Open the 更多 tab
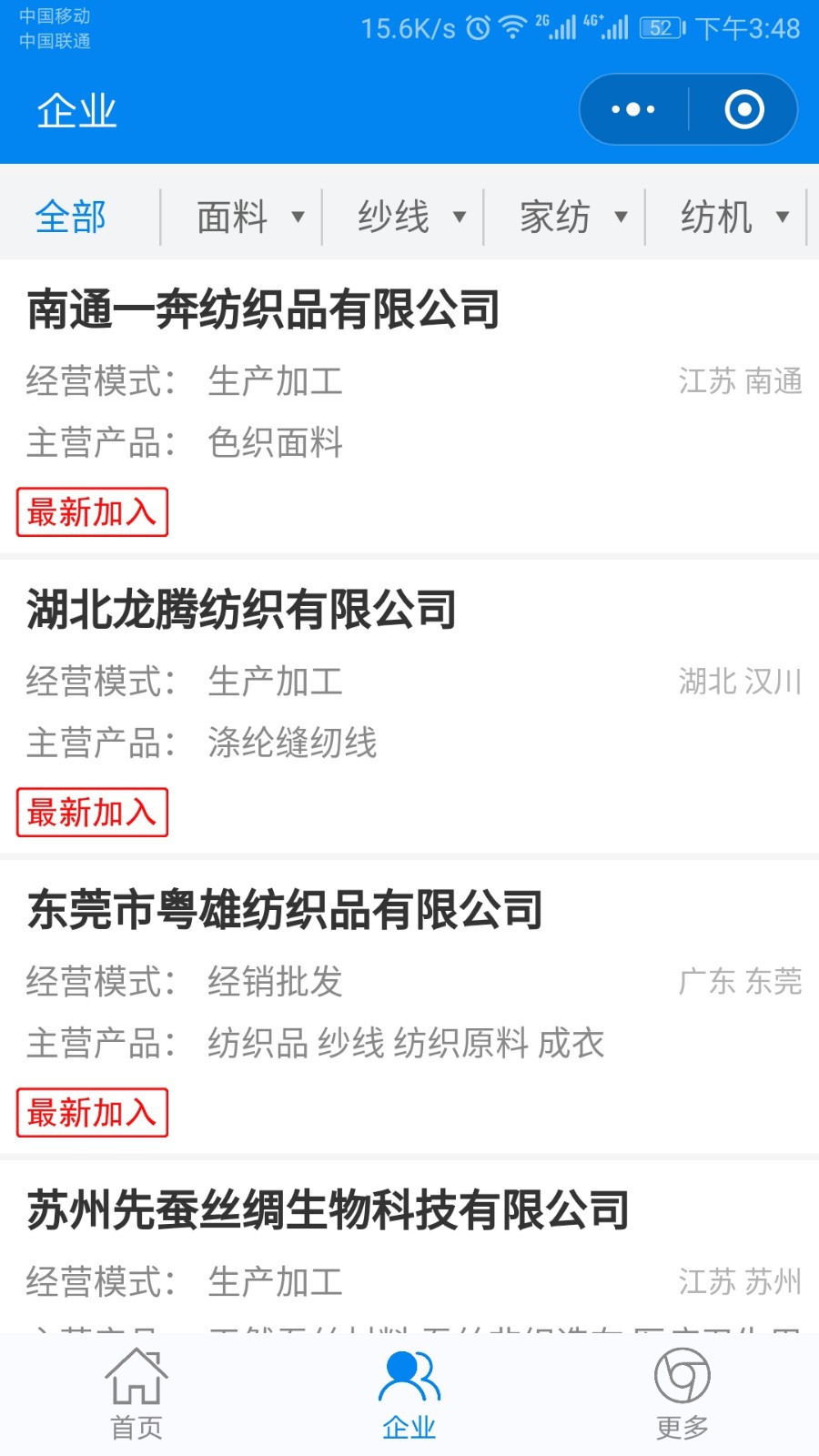819x1456 pixels. (682, 1394)
